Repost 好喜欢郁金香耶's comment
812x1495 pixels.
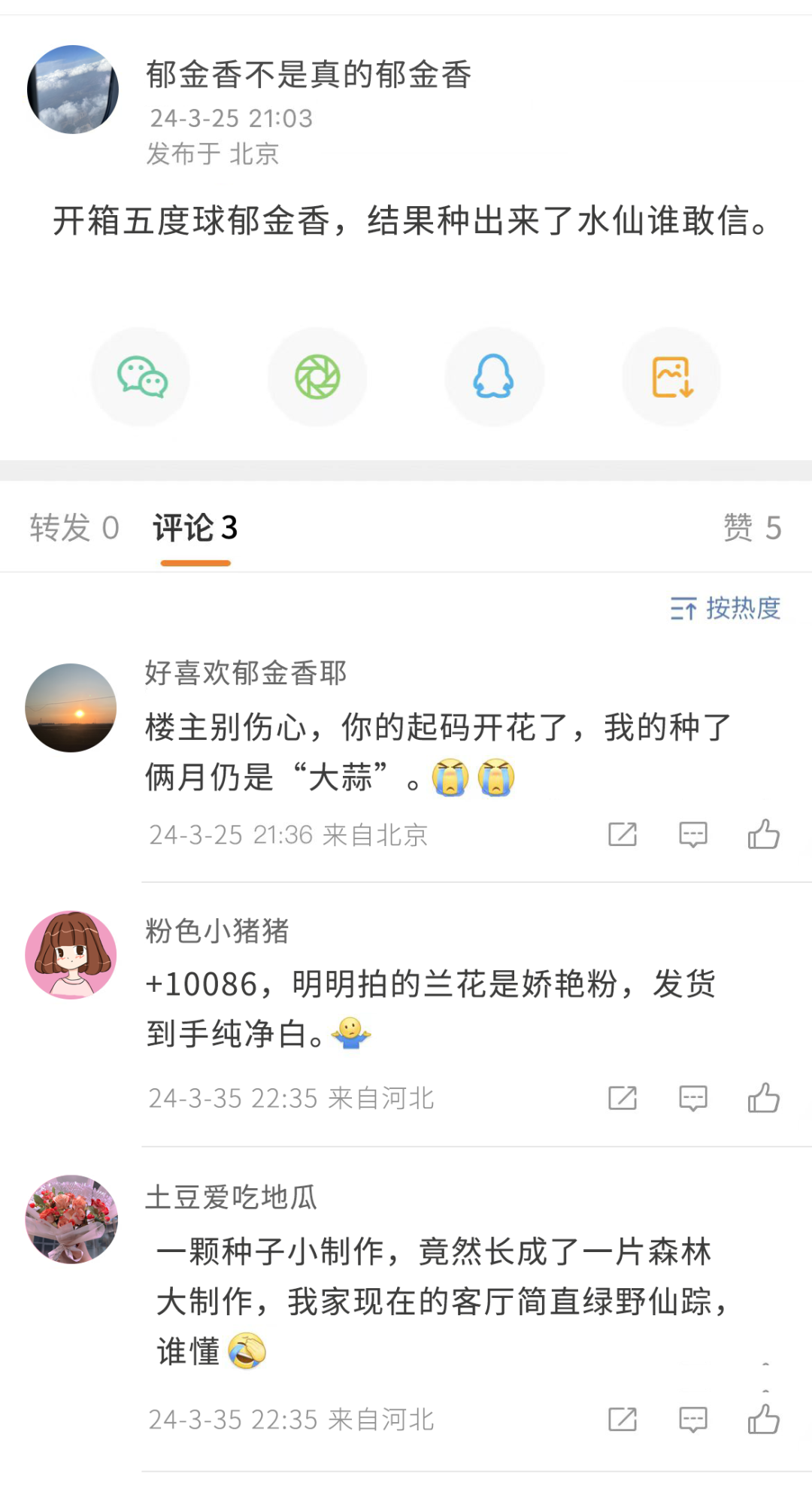point(623,834)
